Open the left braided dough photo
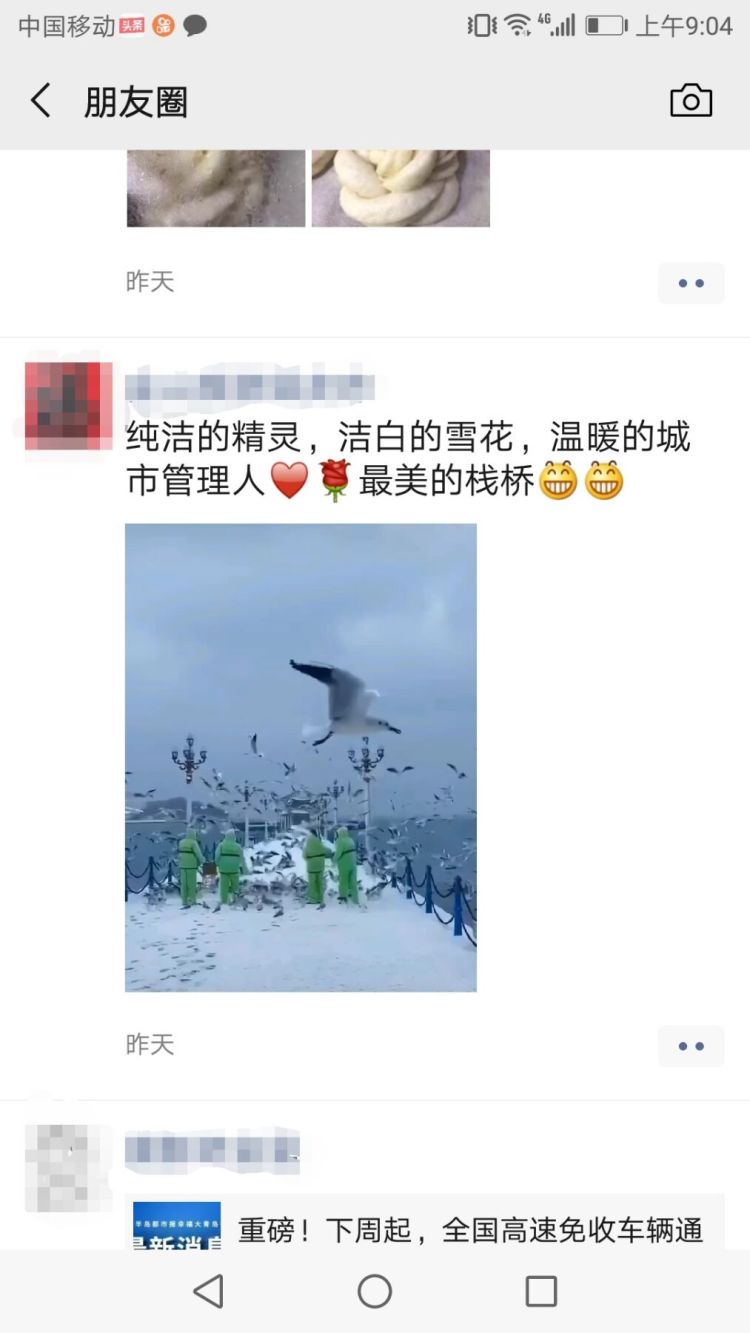Viewport: 750px width, 1333px height. (x=216, y=188)
